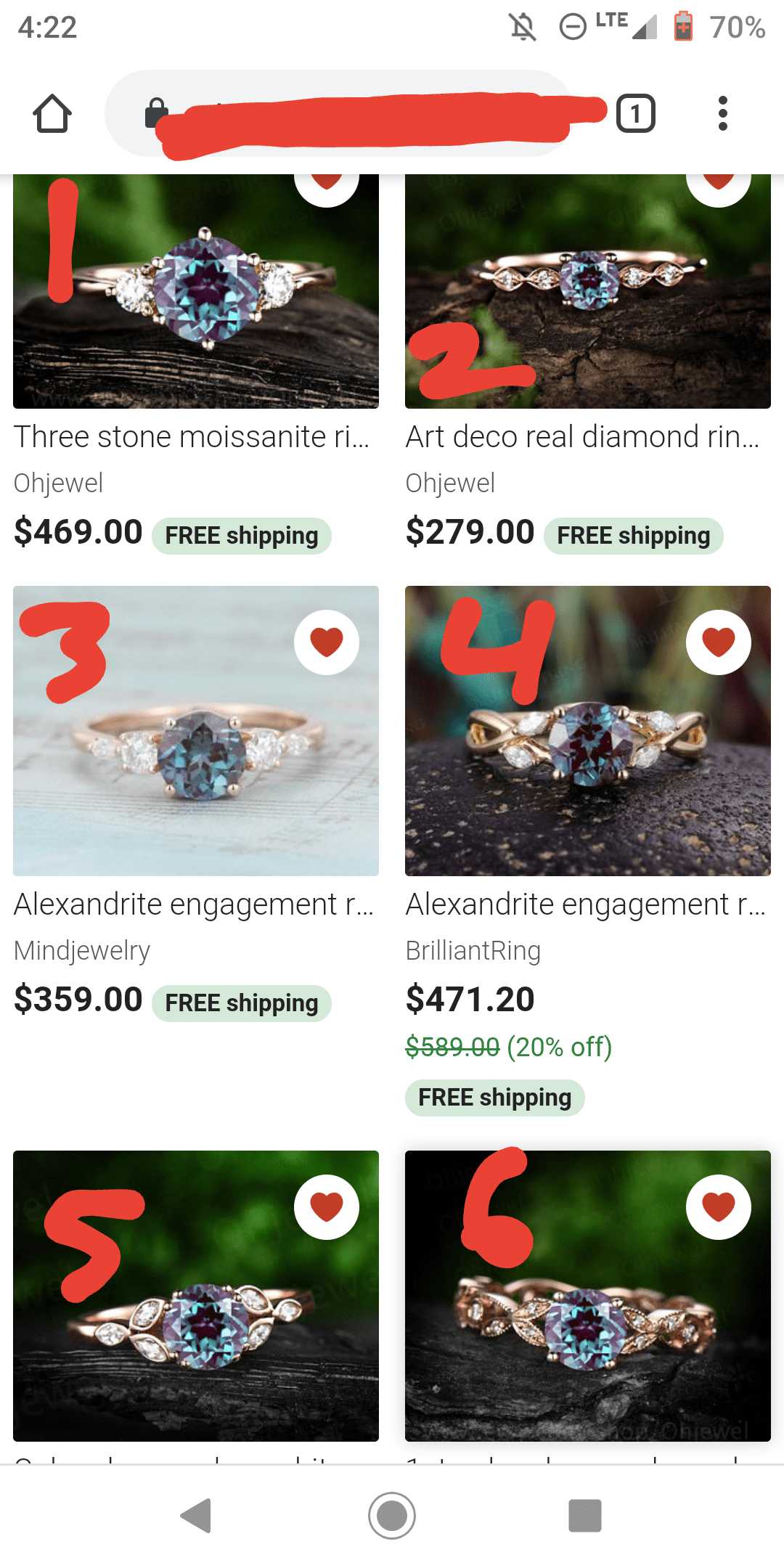Screen dimensions: 784x1568
Task: Open the Ohjewel shop page
Action: (x=60, y=483)
